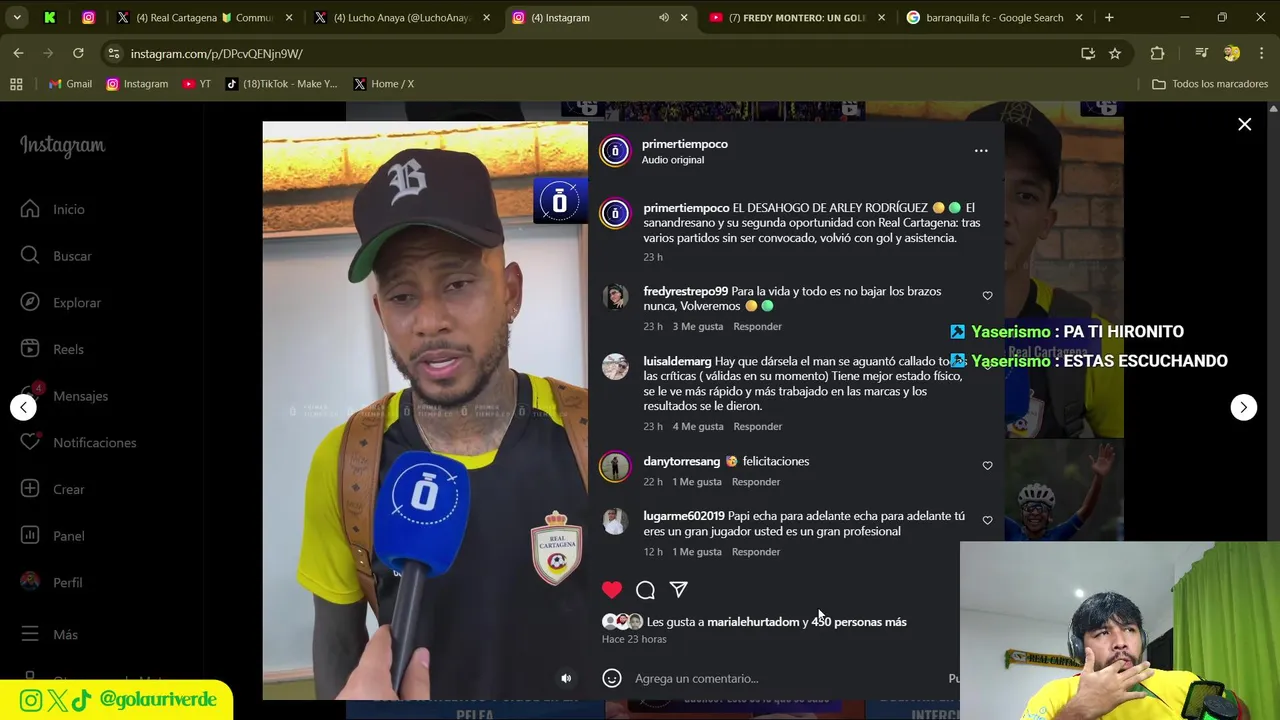Go to Reels in the sidebar
The image size is (1280, 720).
[x=68, y=349]
